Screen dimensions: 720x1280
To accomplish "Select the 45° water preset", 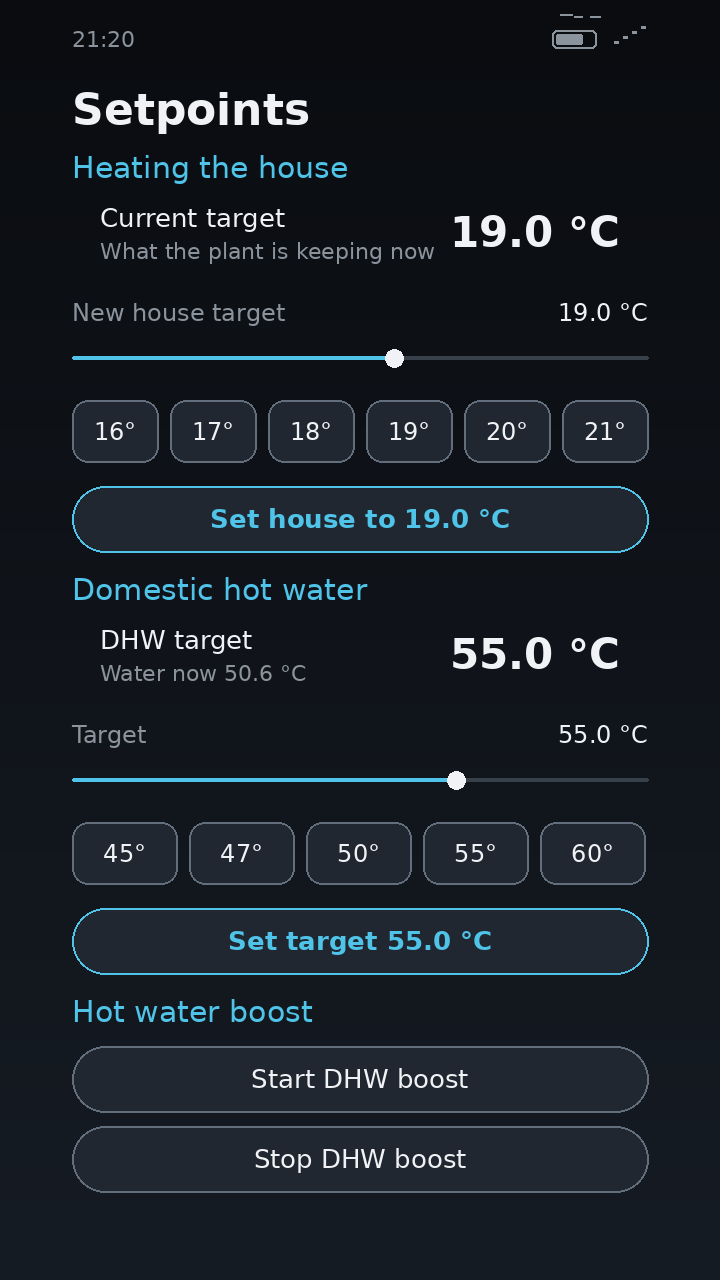I will tap(125, 854).
